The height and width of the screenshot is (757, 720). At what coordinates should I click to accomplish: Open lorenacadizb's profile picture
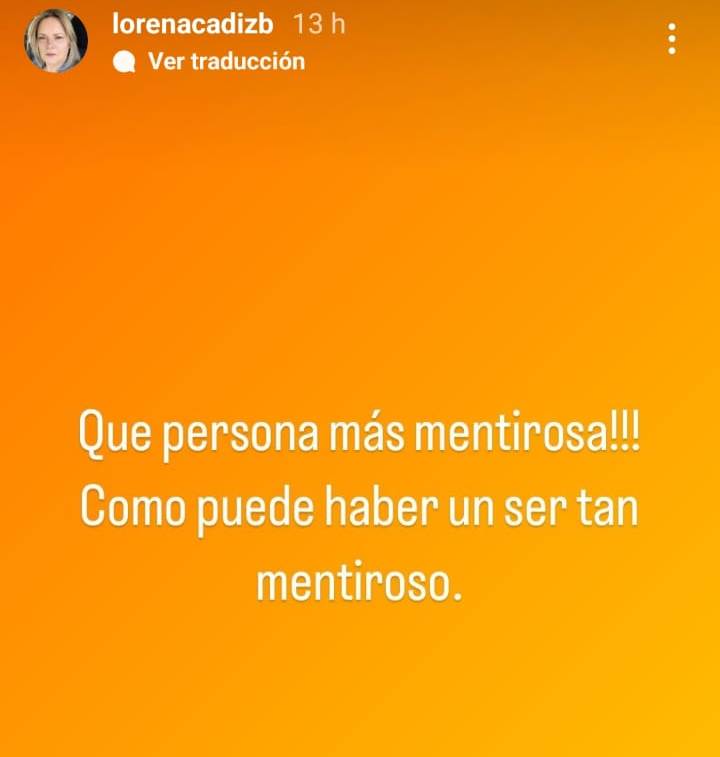[56, 41]
